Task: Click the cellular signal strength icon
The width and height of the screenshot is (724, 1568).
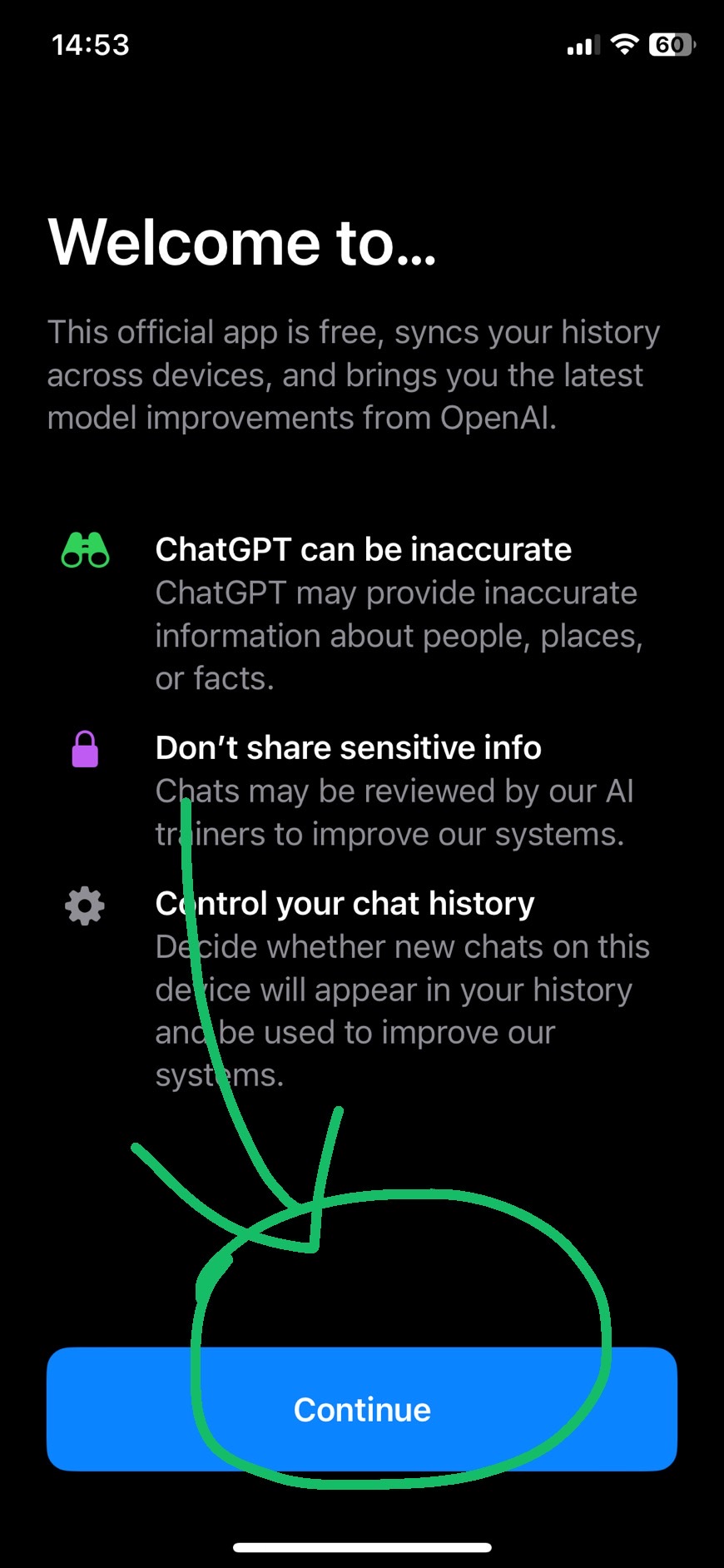Action: click(x=582, y=44)
